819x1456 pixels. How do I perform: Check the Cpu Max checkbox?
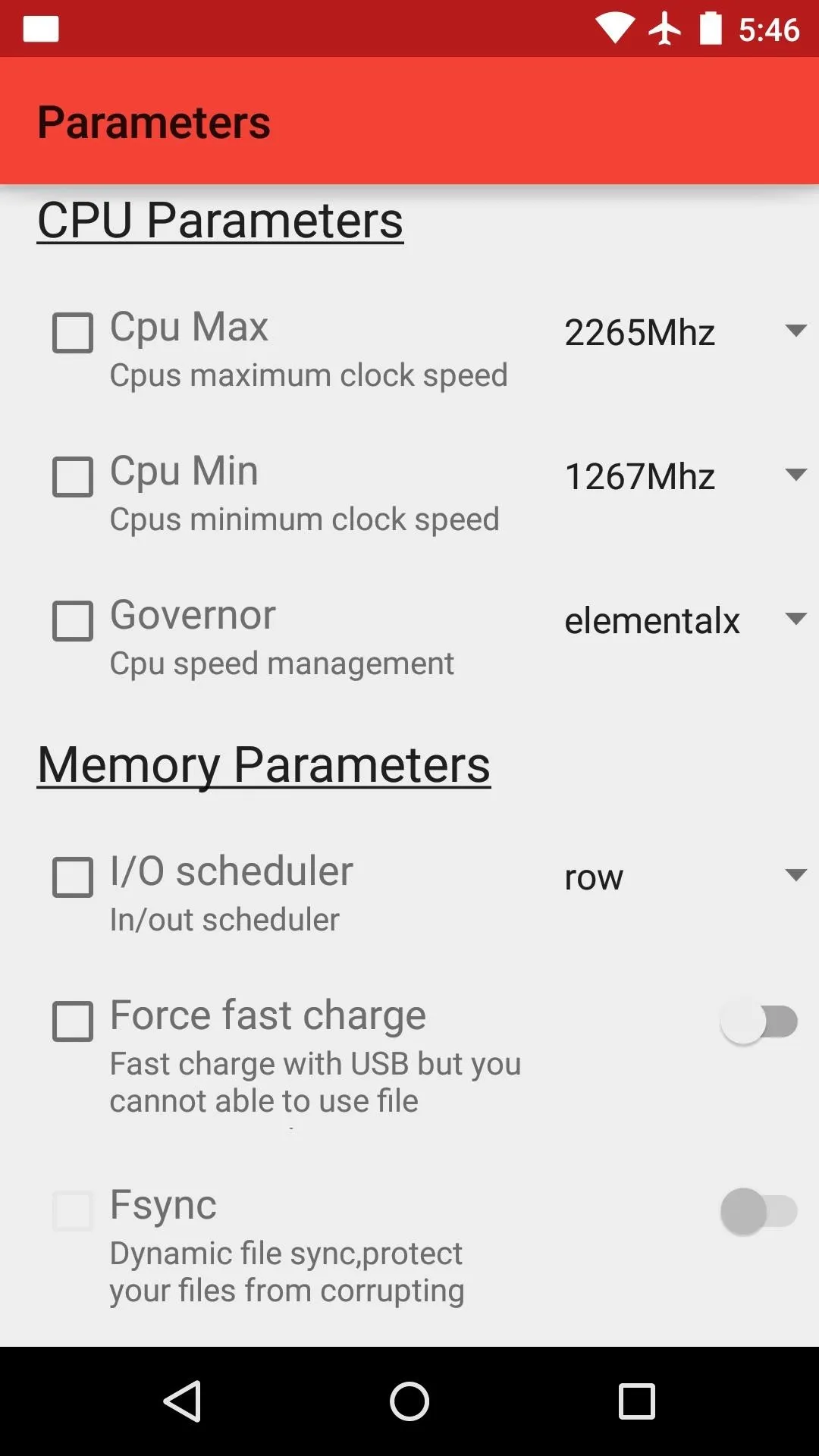(73, 332)
